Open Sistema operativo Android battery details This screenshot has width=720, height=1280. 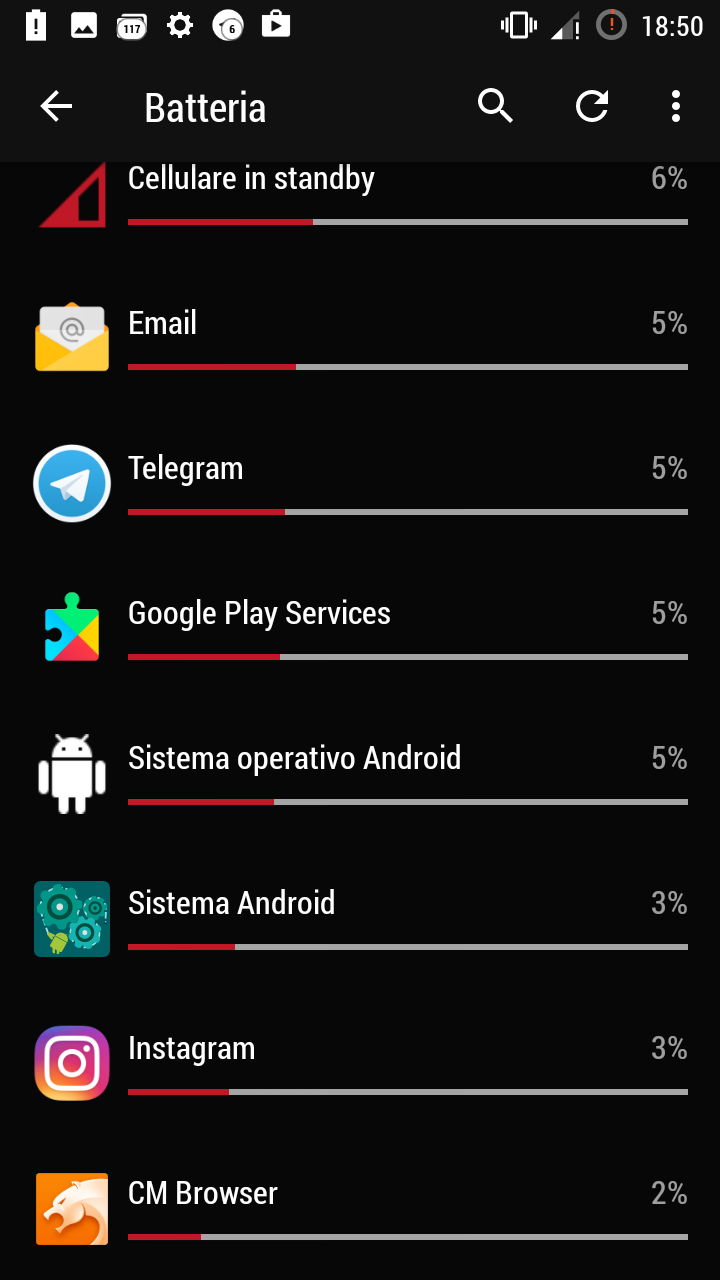coord(360,773)
